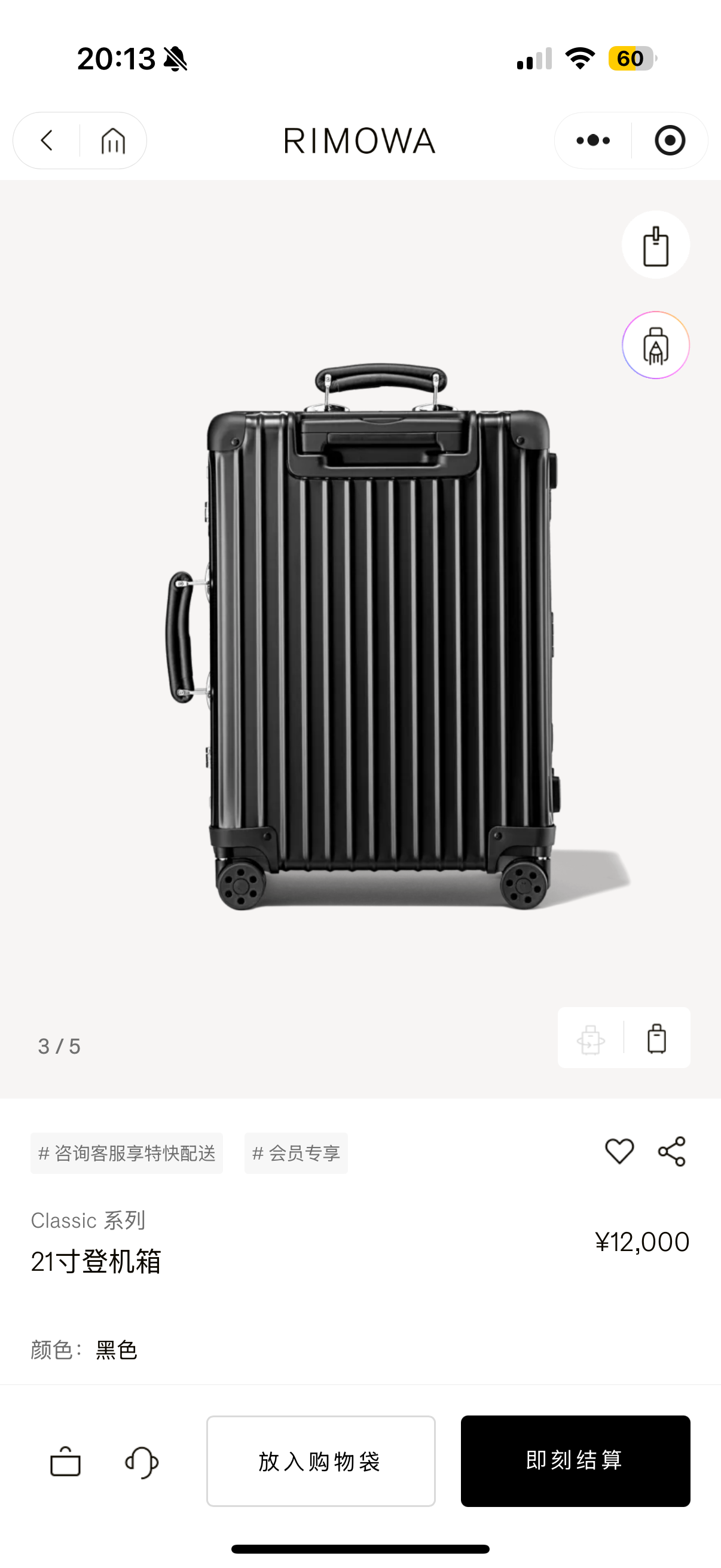The height and width of the screenshot is (1568, 721).
Task: Open the mini program more options menu
Action: click(x=592, y=141)
